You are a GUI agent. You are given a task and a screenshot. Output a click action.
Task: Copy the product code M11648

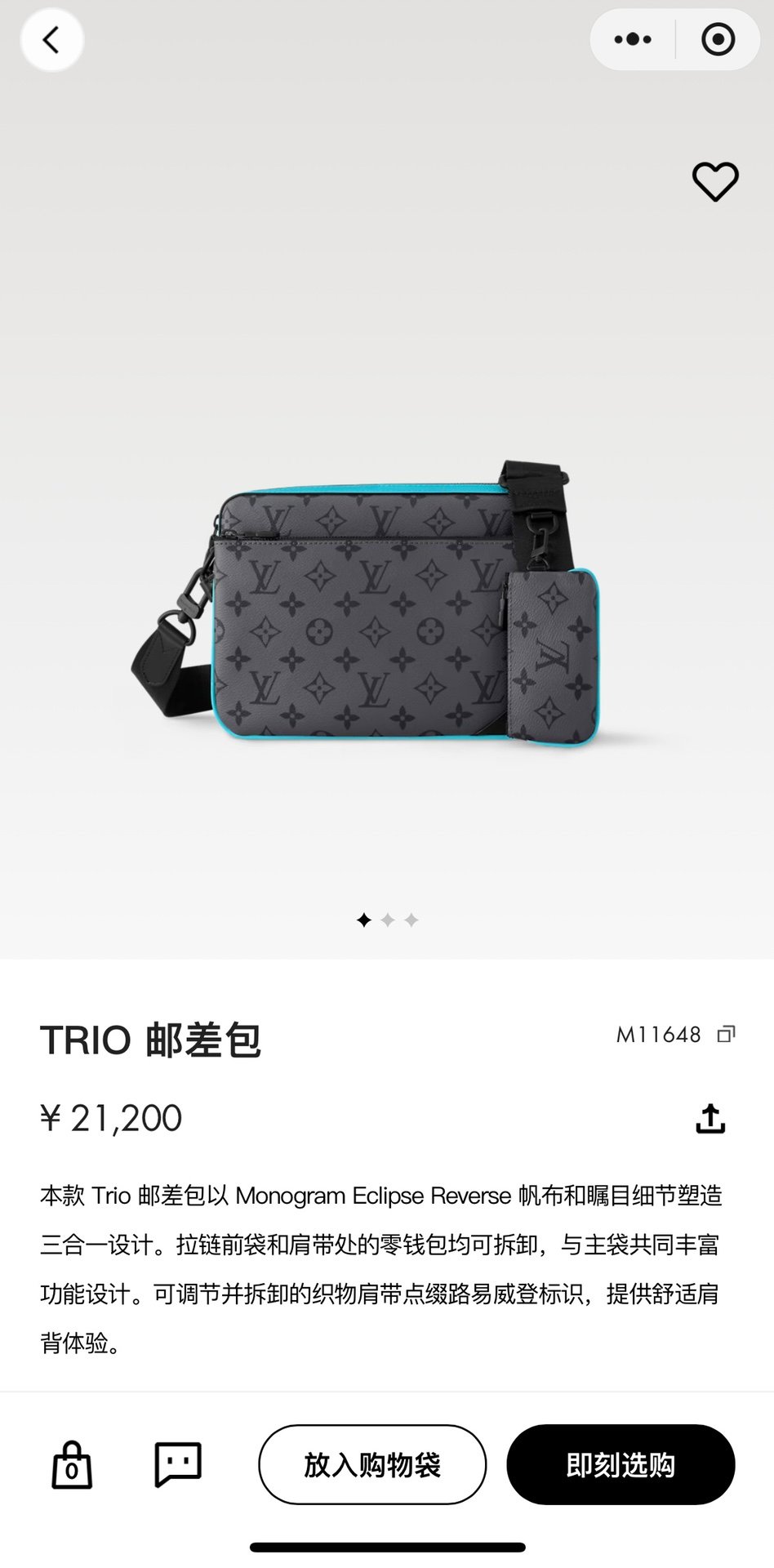coord(726,1035)
